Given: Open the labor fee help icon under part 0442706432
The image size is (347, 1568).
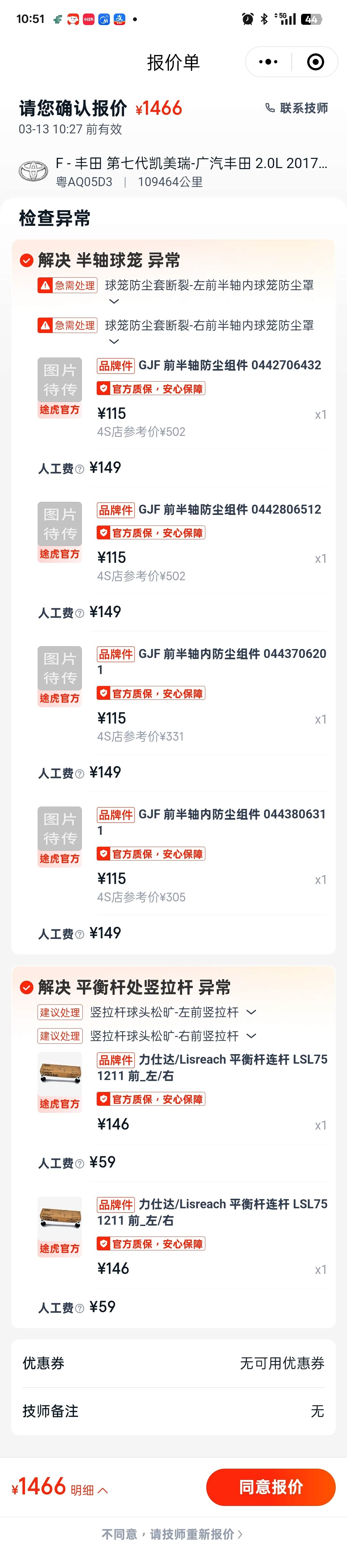Looking at the screenshot, I should (x=79, y=469).
